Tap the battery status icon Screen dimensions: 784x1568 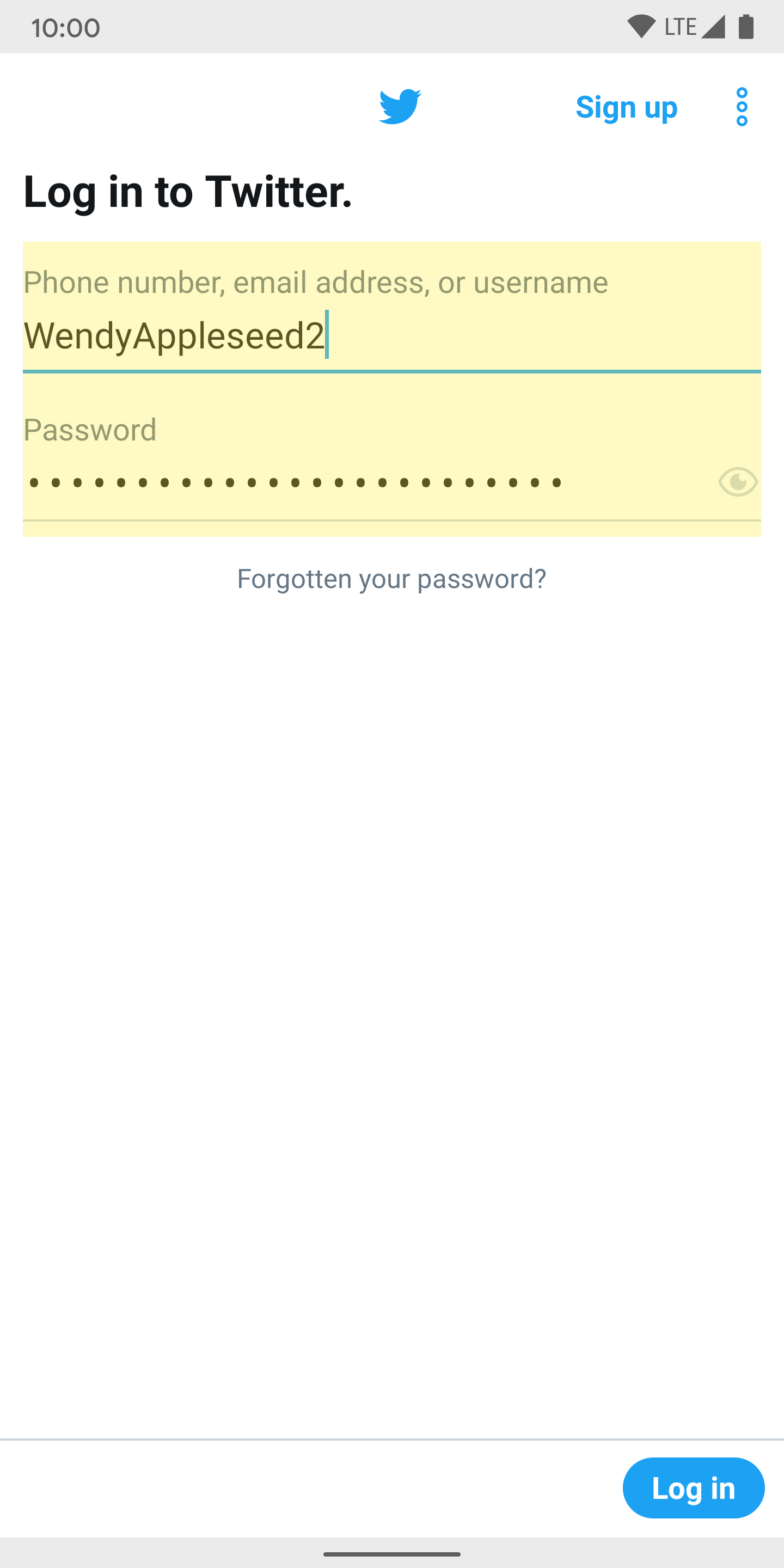[x=748, y=26]
